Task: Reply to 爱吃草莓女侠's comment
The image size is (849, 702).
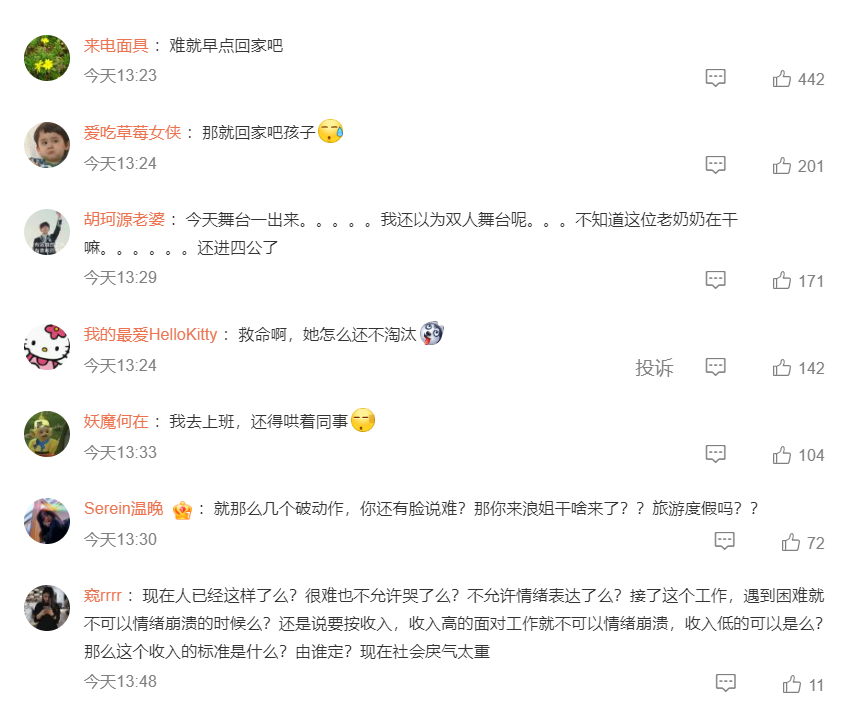Action: [x=715, y=165]
